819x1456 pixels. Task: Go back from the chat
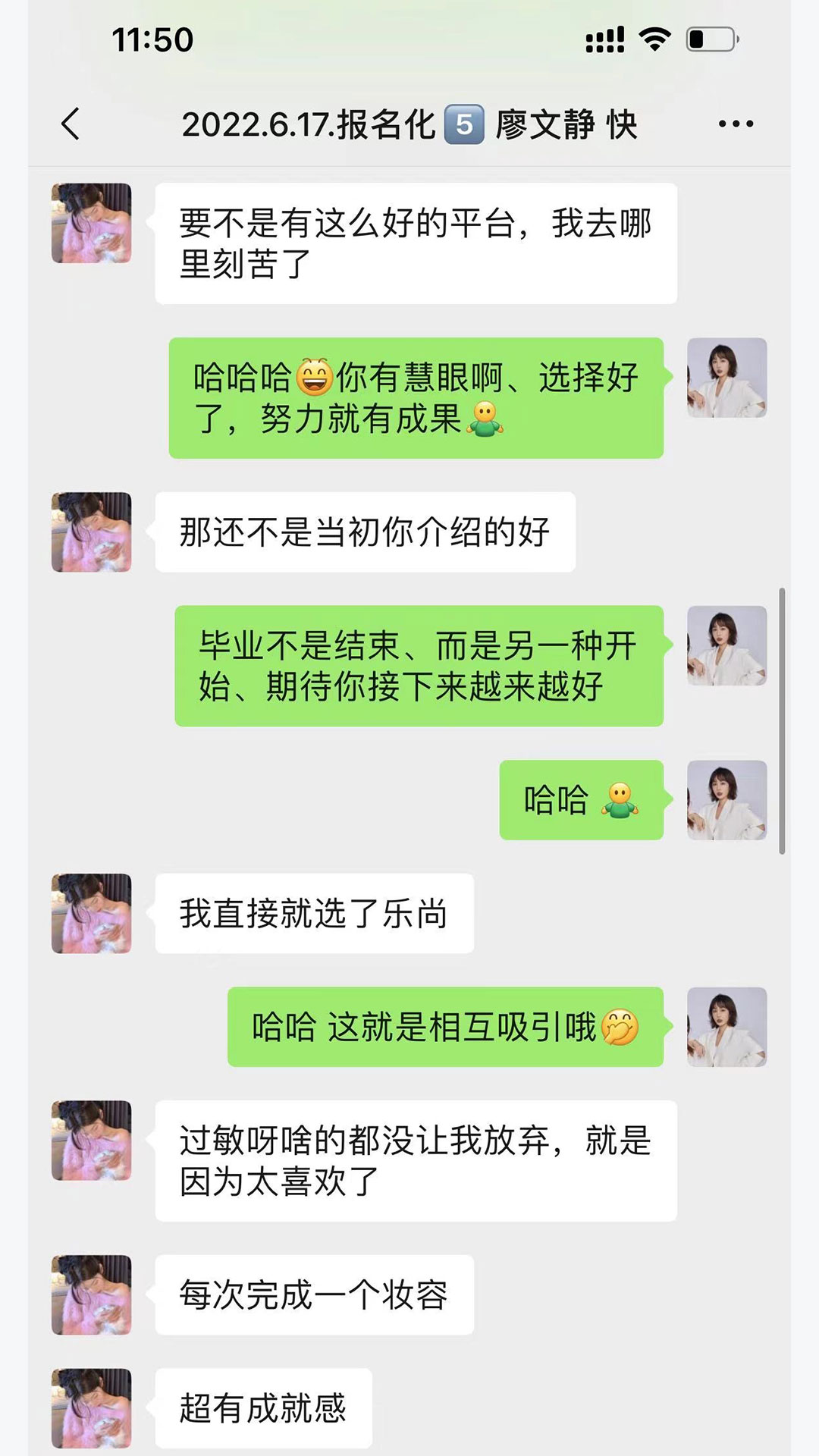(71, 124)
